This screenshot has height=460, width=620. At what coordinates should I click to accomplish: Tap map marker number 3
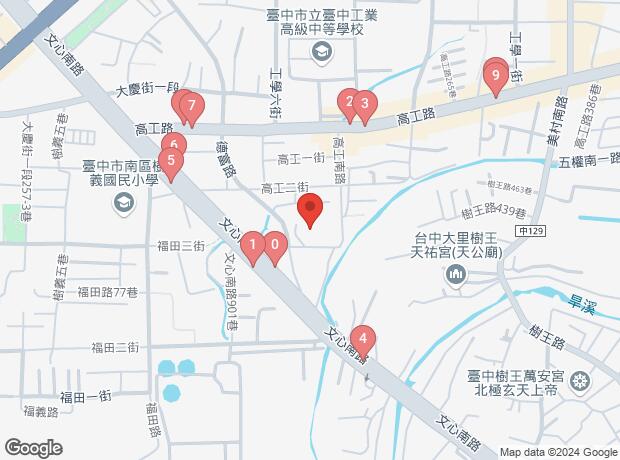coord(365,103)
